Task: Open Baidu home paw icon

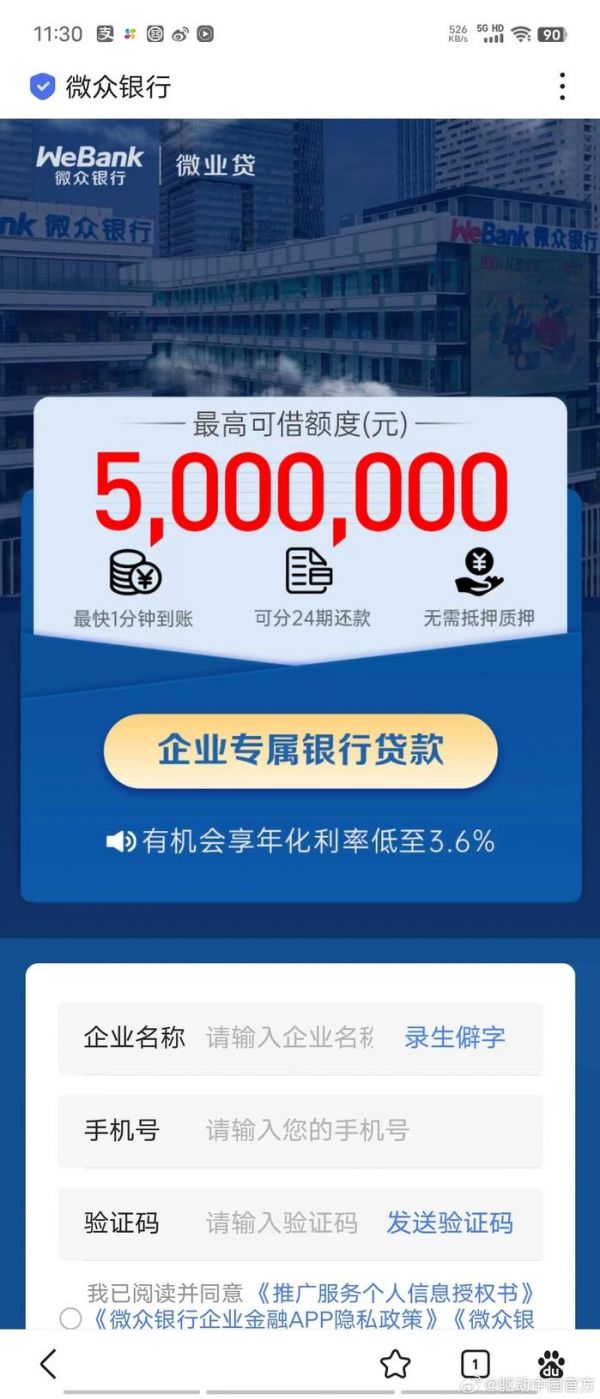Action: click(552, 1363)
